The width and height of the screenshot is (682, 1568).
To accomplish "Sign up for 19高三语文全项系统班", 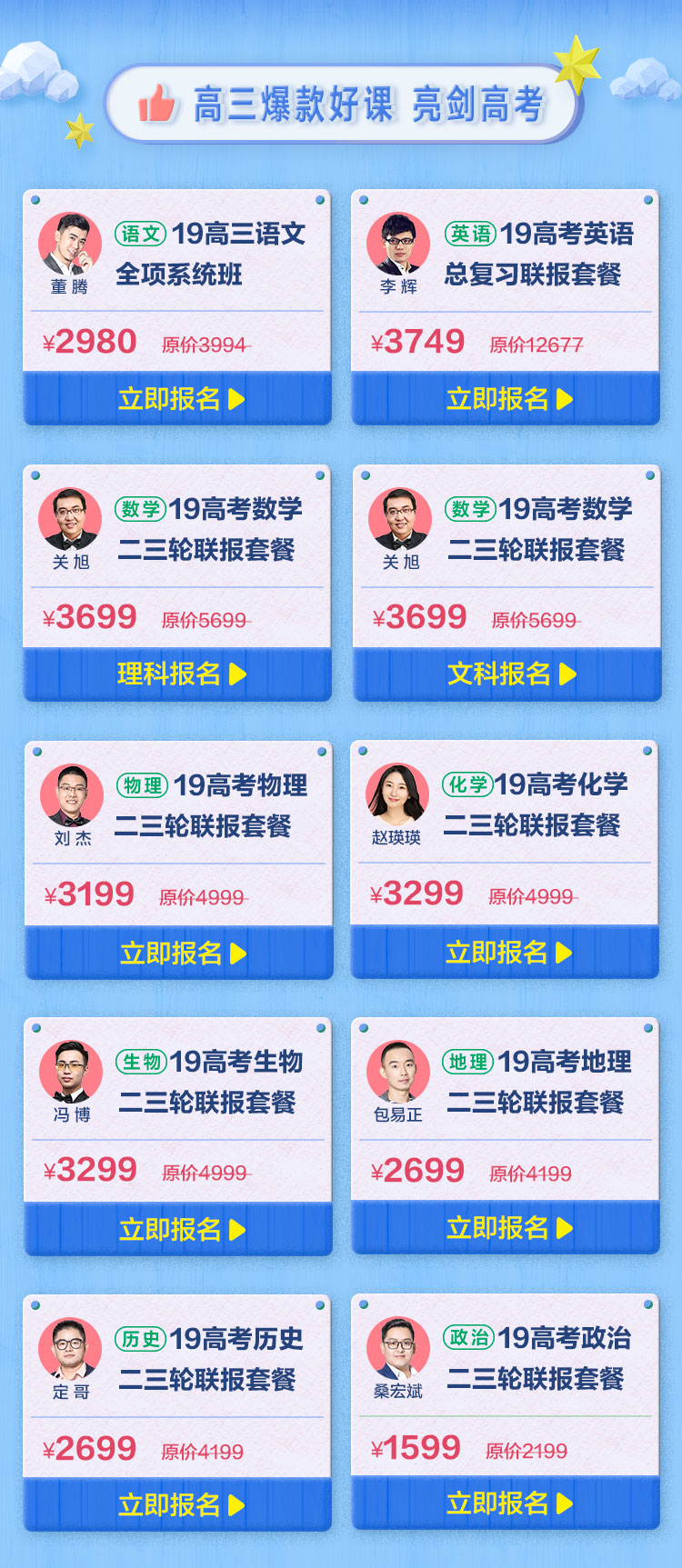I will [178, 399].
